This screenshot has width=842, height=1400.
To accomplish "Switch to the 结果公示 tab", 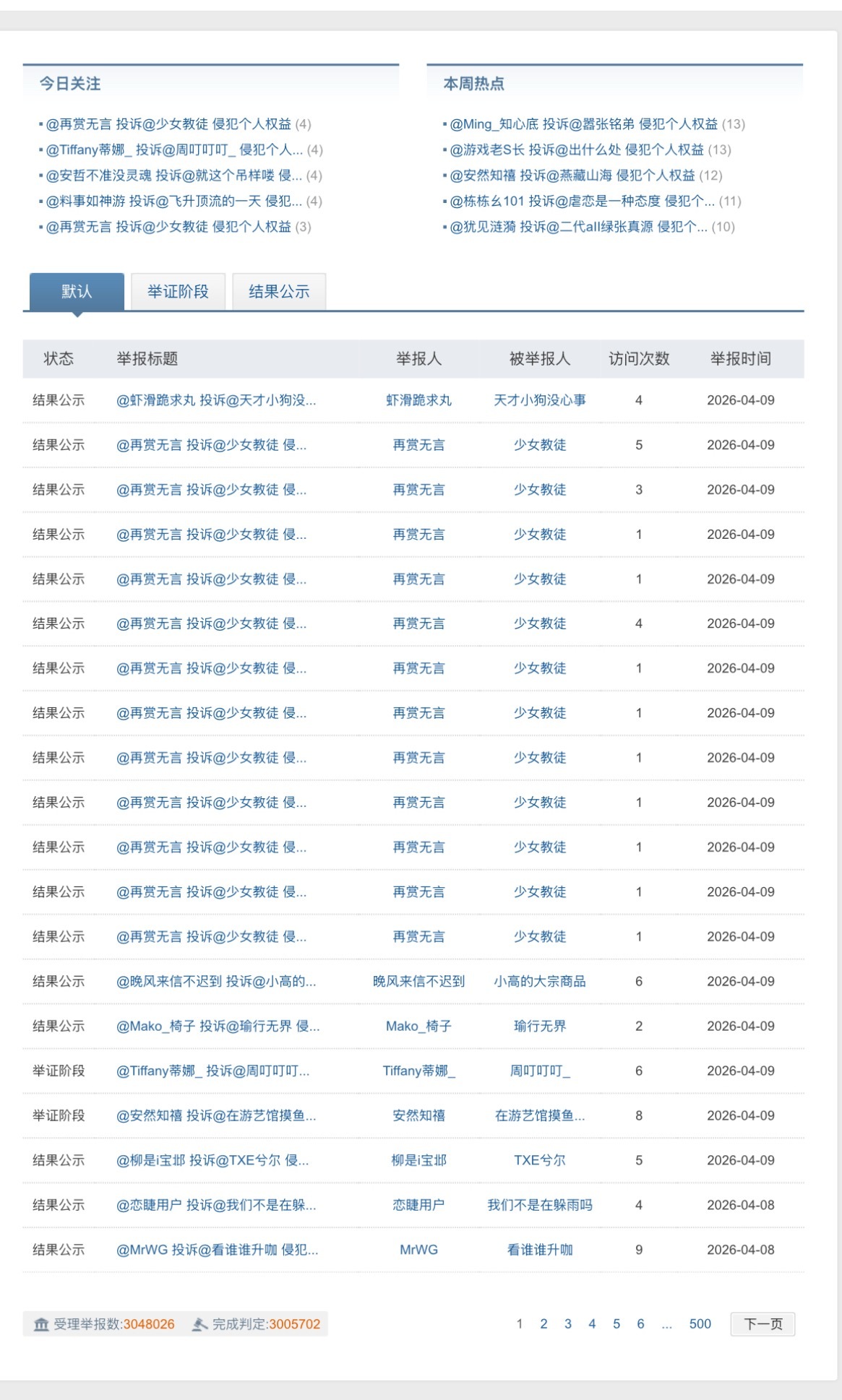I will click(280, 290).
